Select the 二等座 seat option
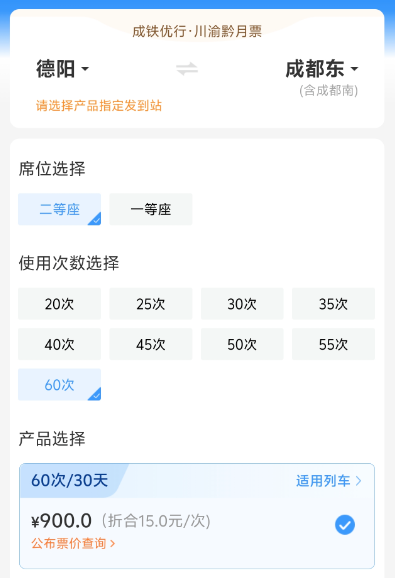The width and height of the screenshot is (395, 578). pos(59,209)
